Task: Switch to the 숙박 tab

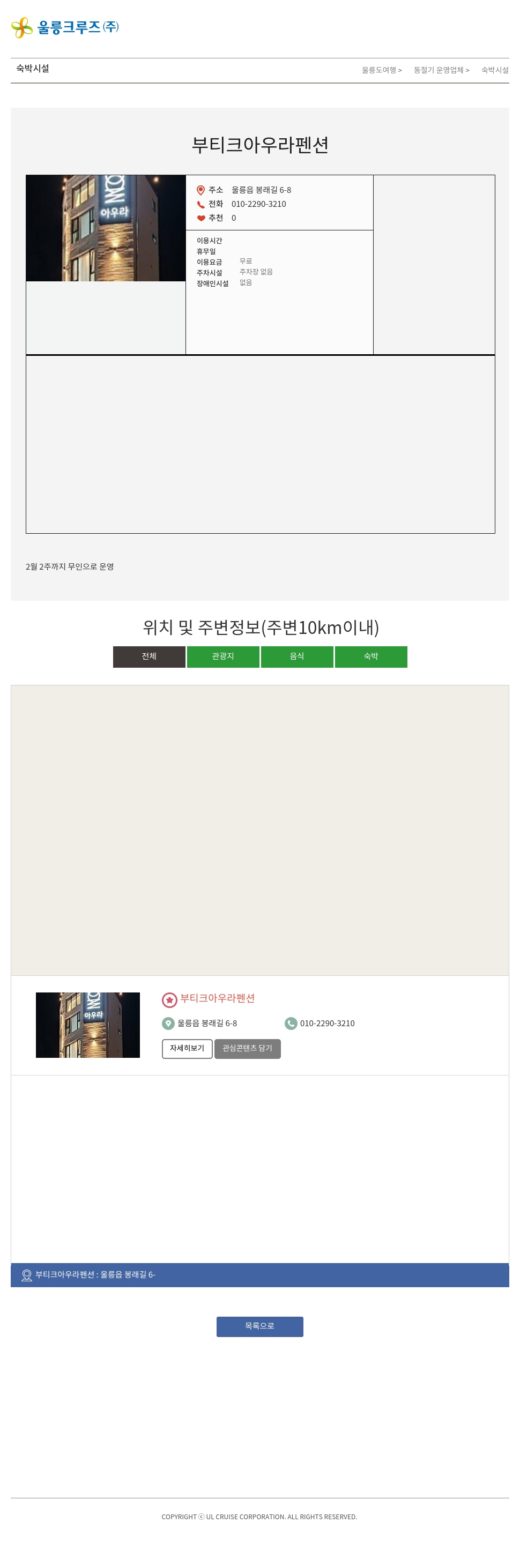Action: click(x=371, y=656)
